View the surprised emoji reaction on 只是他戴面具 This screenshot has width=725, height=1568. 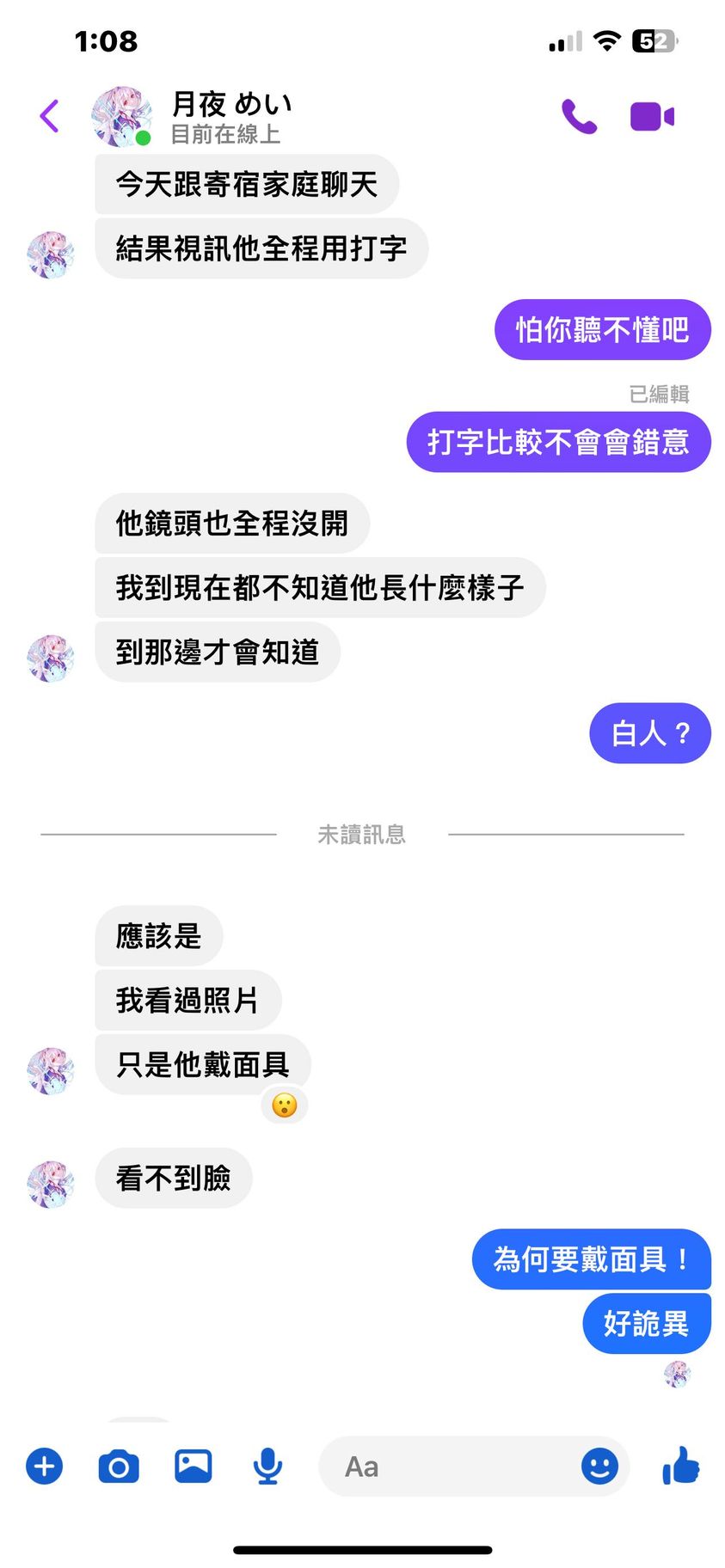coord(284,1105)
